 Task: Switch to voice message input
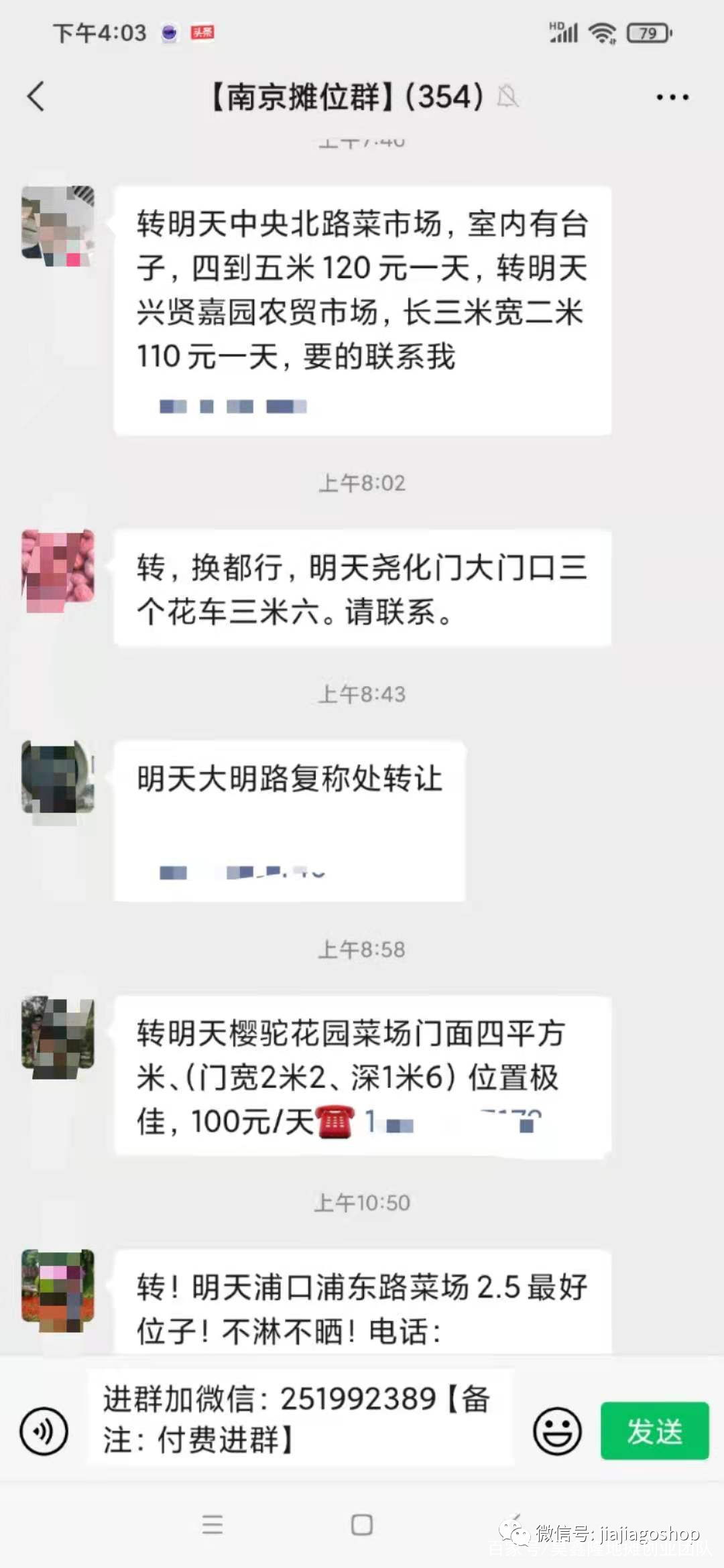click(44, 1431)
